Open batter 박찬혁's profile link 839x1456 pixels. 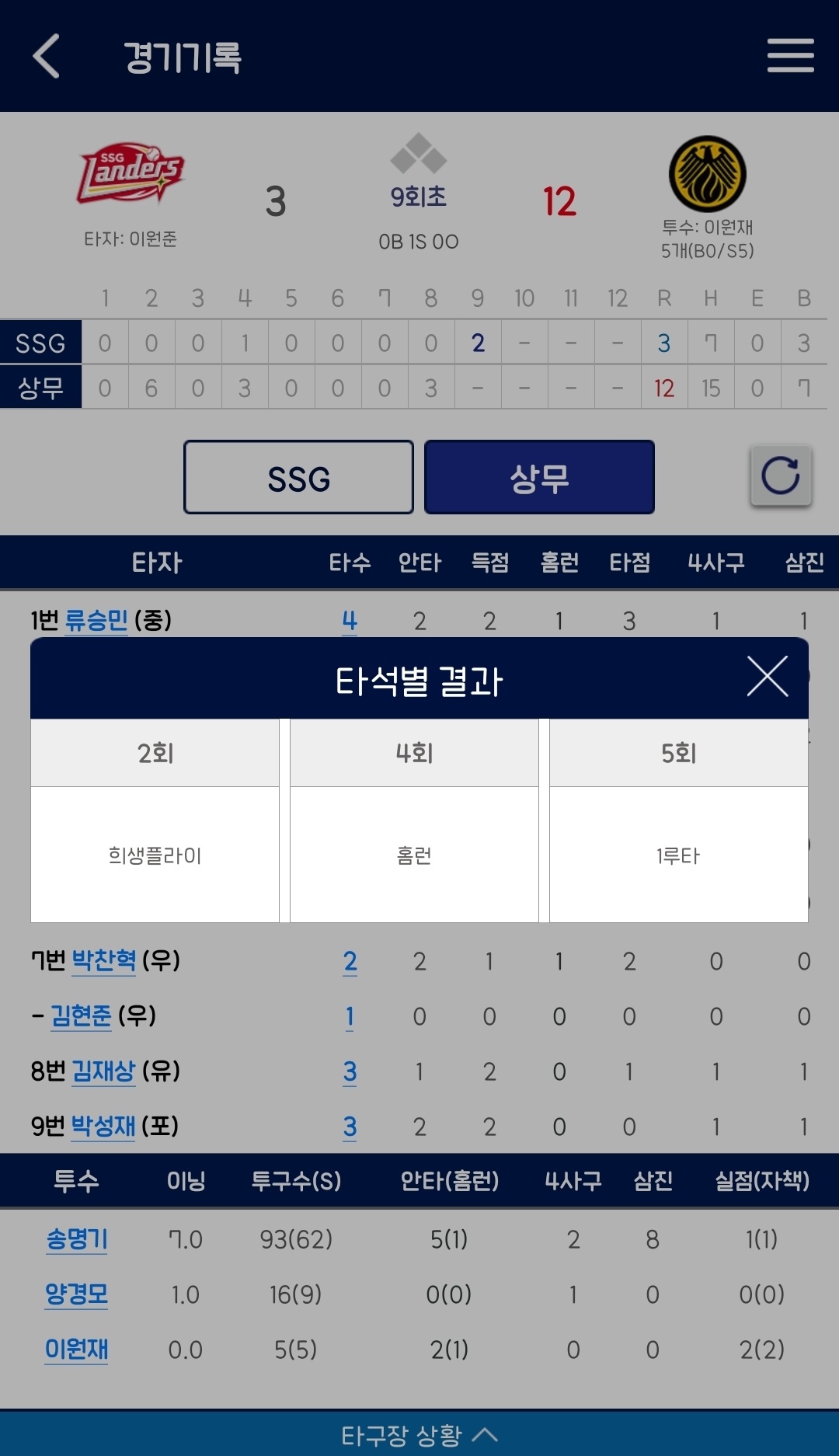[x=104, y=960]
